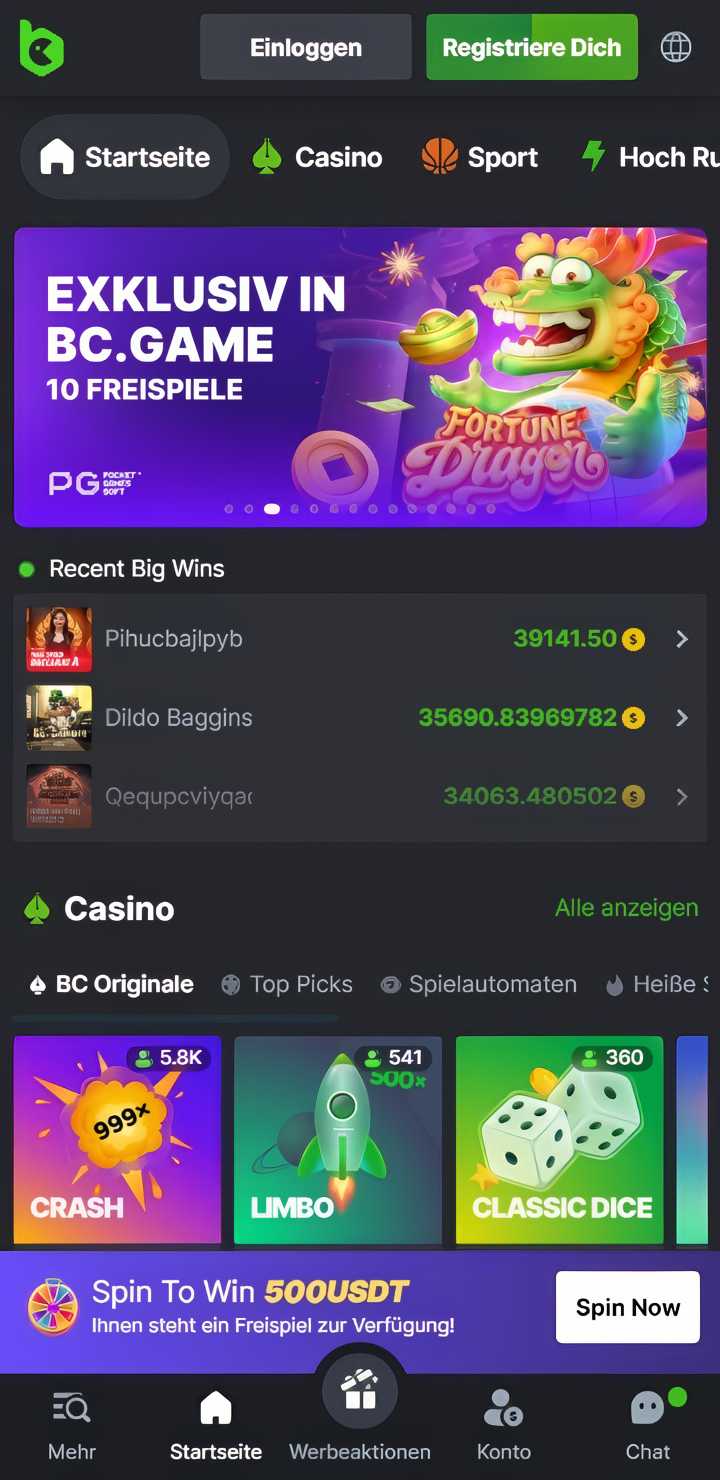The height and width of the screenshot is (1480, 720).
Task: Expand details for Pihucbajlpyb's big win
Action: click(x=682, y=639)
